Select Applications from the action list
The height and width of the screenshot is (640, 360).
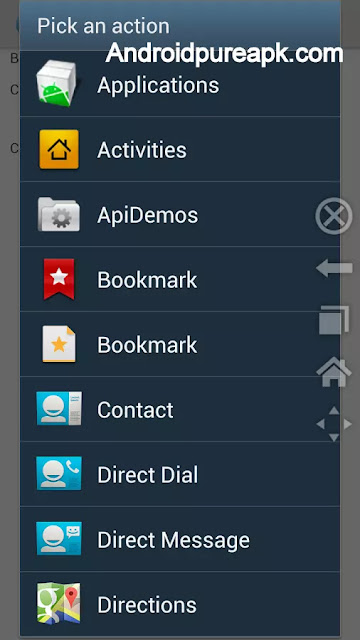coord(180,84)
